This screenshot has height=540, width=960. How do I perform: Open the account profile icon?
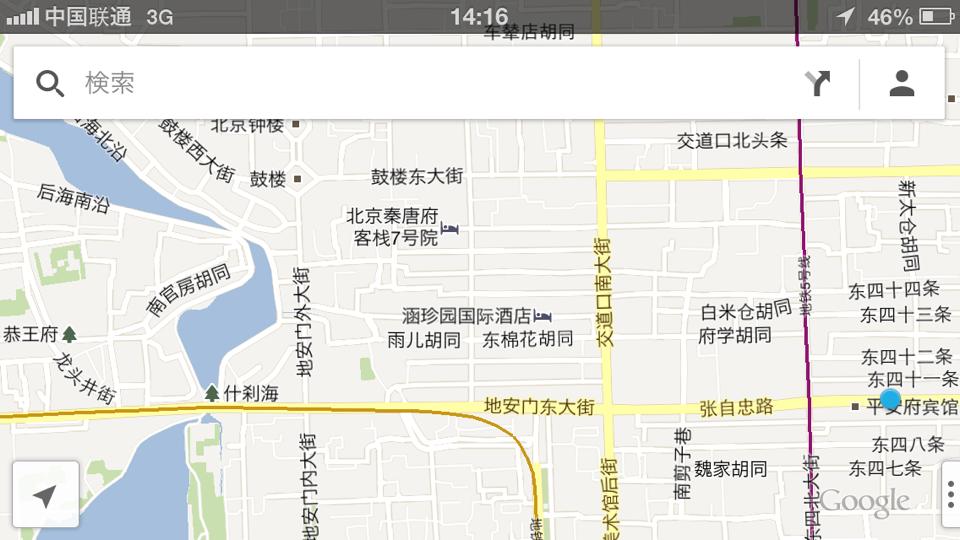click(902, 83)
